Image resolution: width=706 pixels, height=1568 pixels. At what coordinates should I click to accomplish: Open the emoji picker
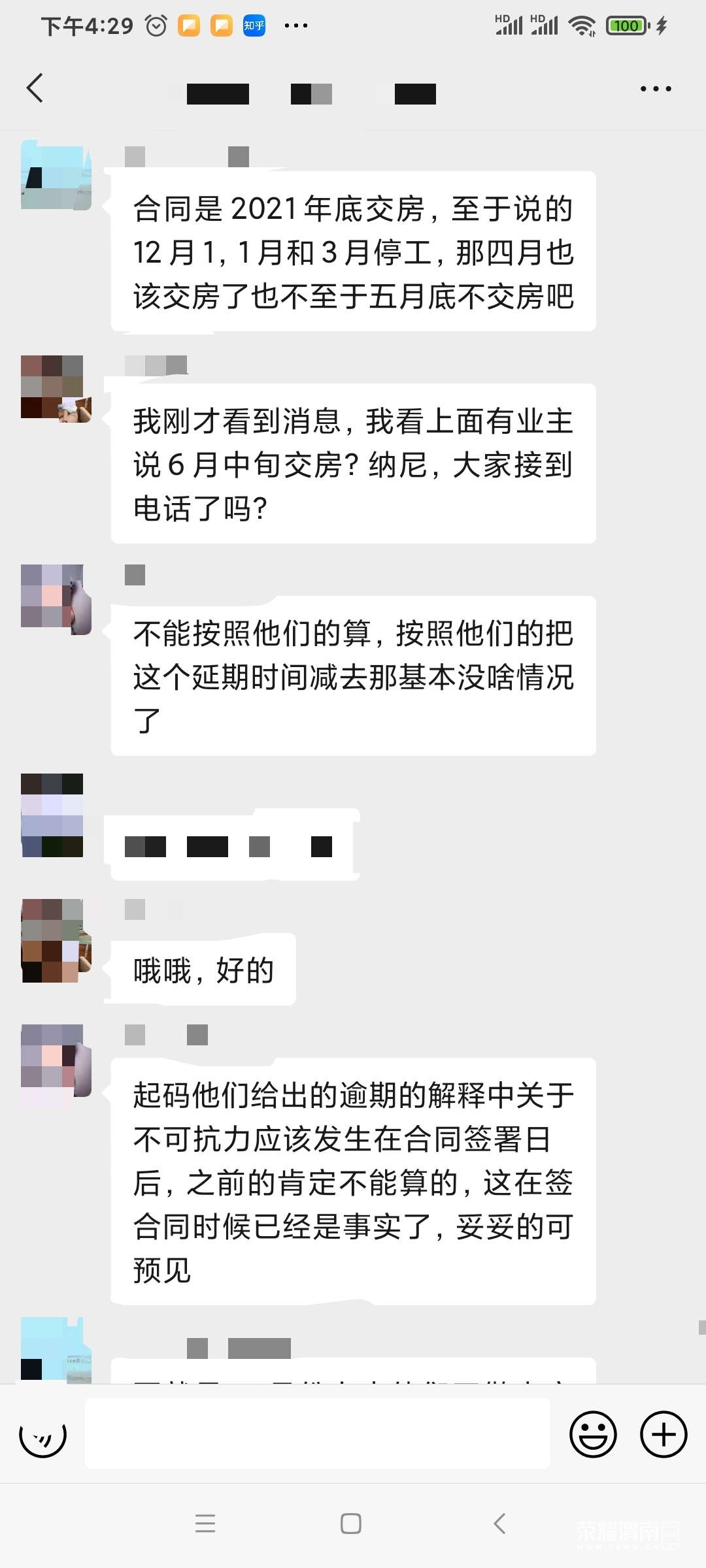click(593, 1435)
